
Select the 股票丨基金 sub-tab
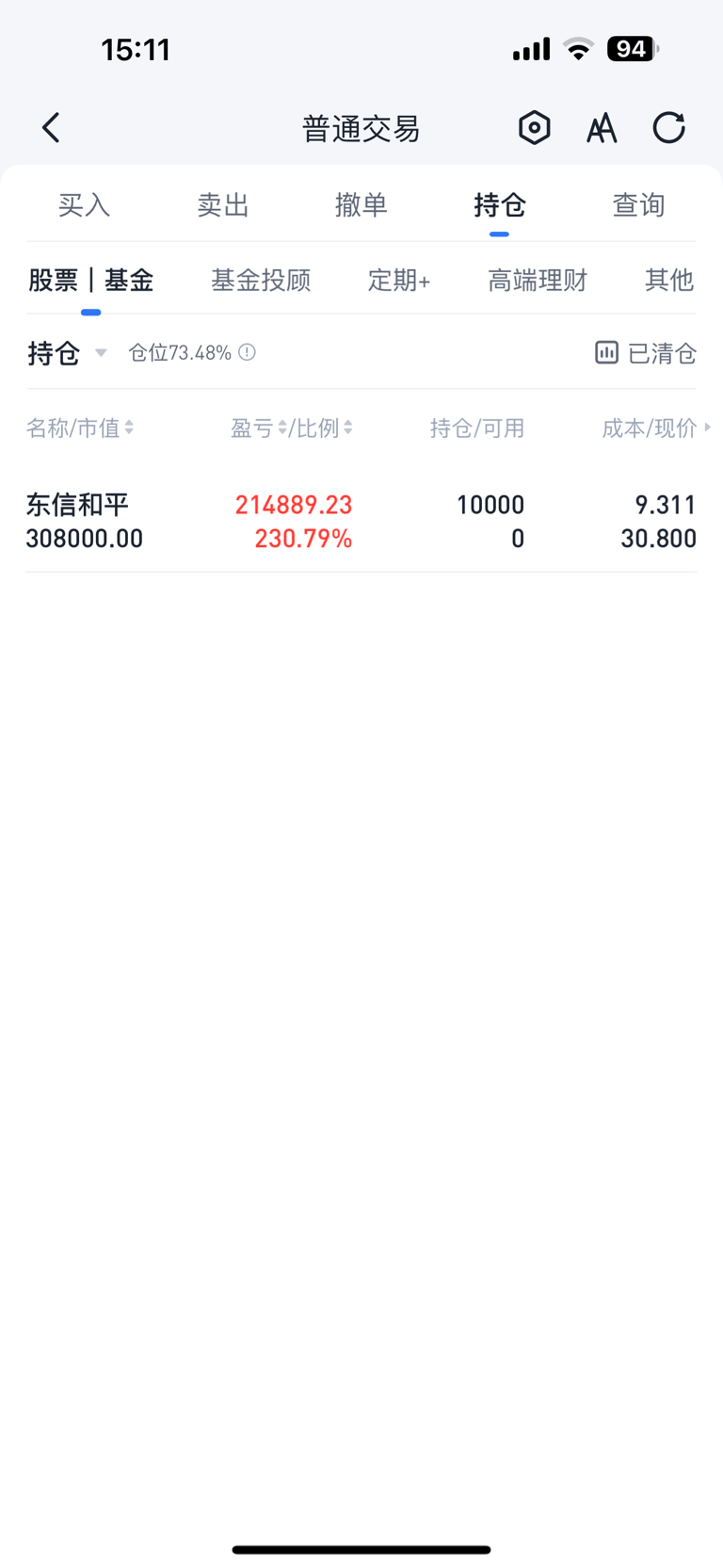pos(90,281)
